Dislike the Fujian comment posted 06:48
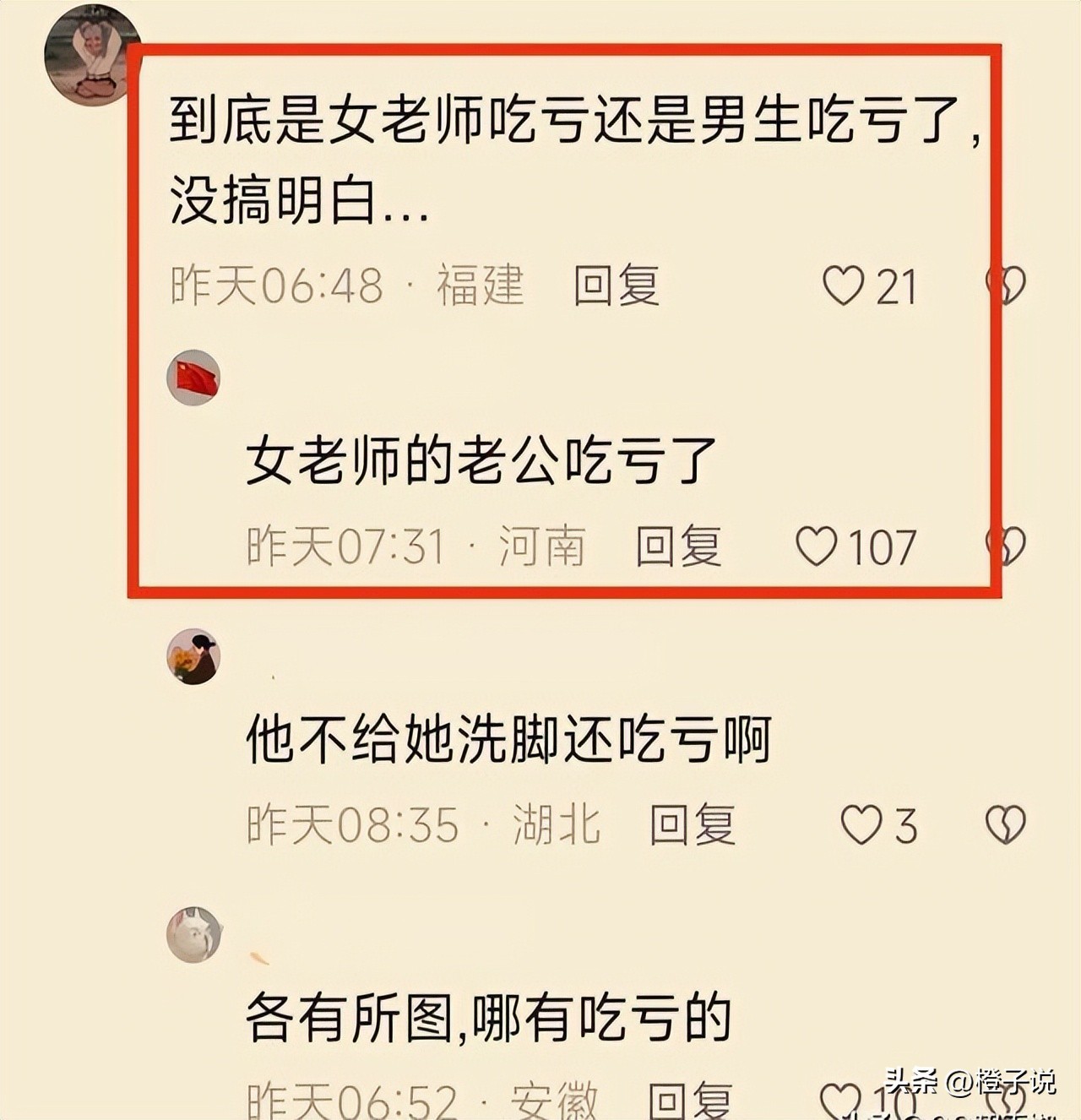 [1007, 285]
